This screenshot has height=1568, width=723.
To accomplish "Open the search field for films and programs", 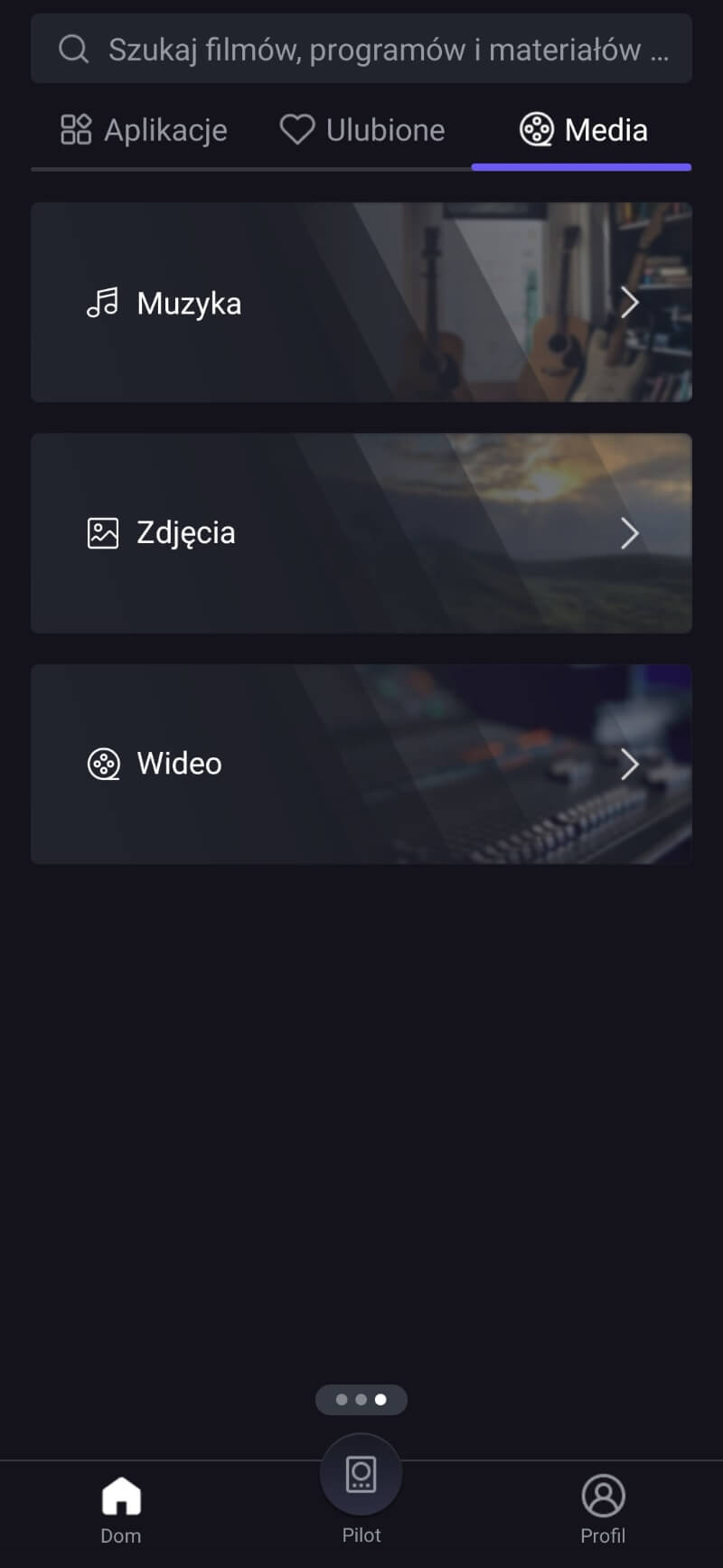I will tap(361, 49).
